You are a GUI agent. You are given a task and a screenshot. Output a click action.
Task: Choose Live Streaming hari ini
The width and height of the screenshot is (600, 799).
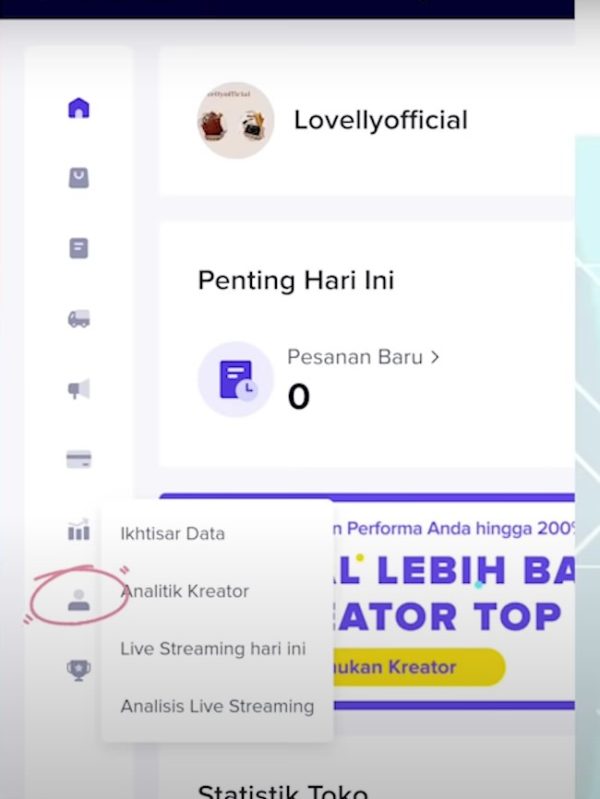click(212, 648)
